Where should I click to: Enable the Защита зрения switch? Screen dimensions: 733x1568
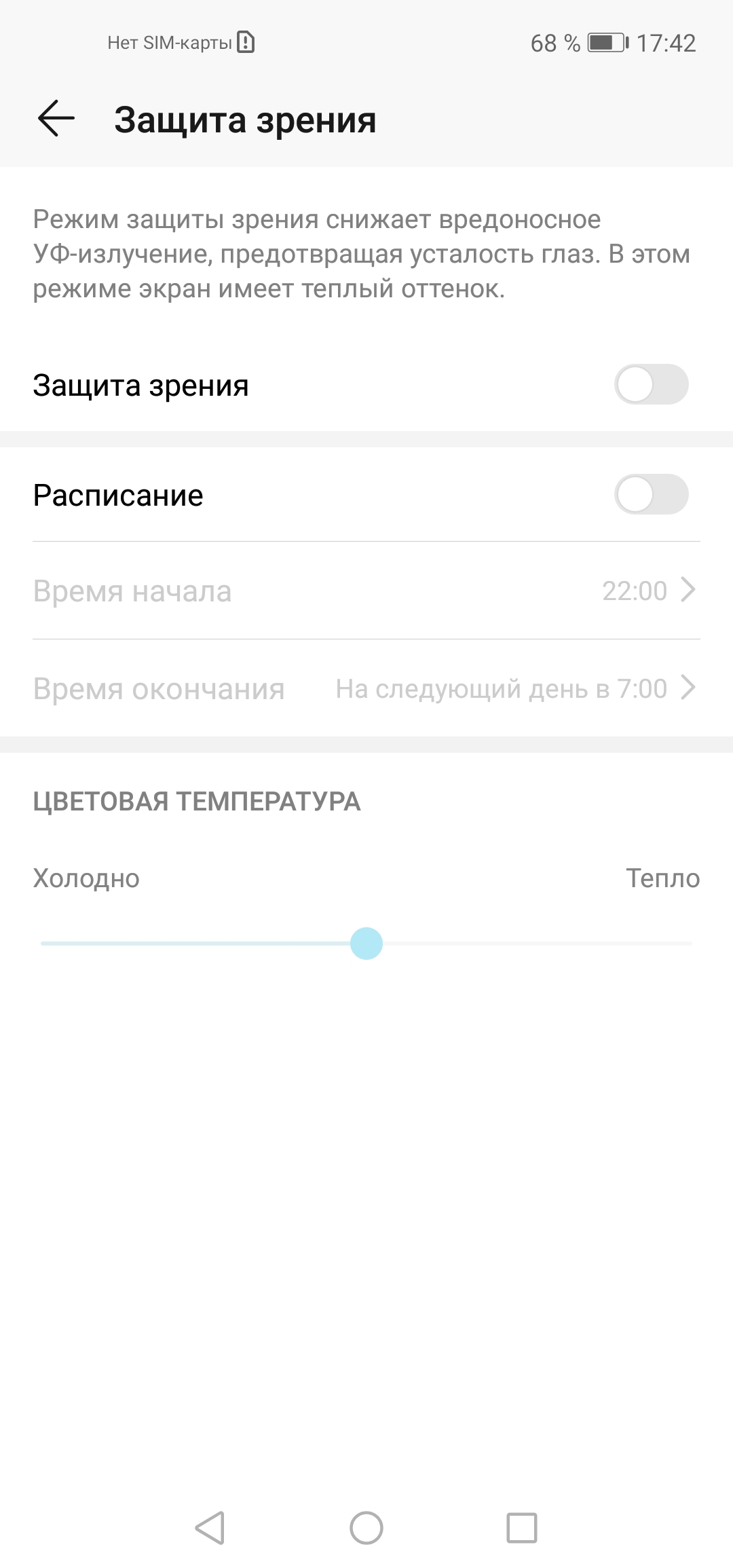coord(651,385)
